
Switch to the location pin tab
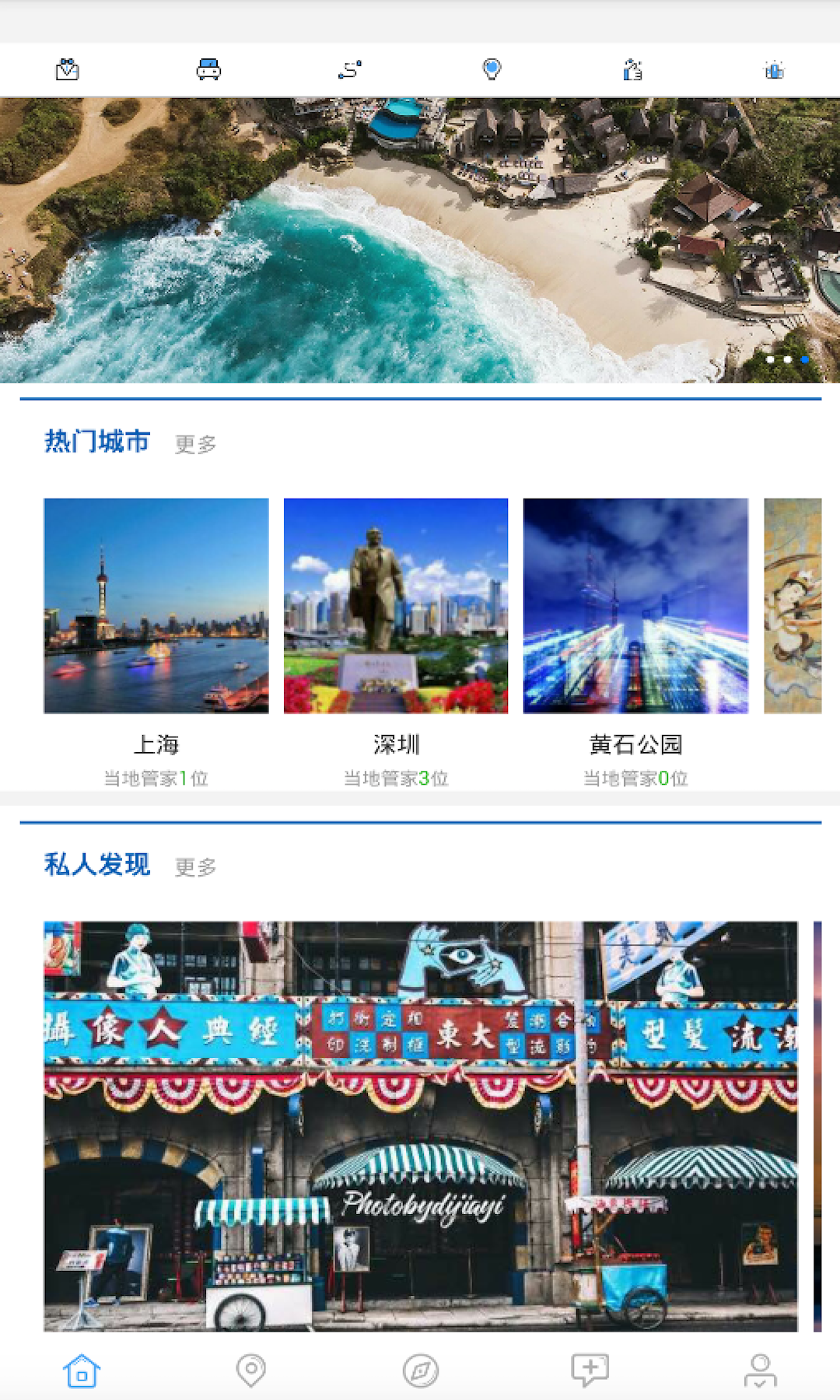coord(251,1370)
